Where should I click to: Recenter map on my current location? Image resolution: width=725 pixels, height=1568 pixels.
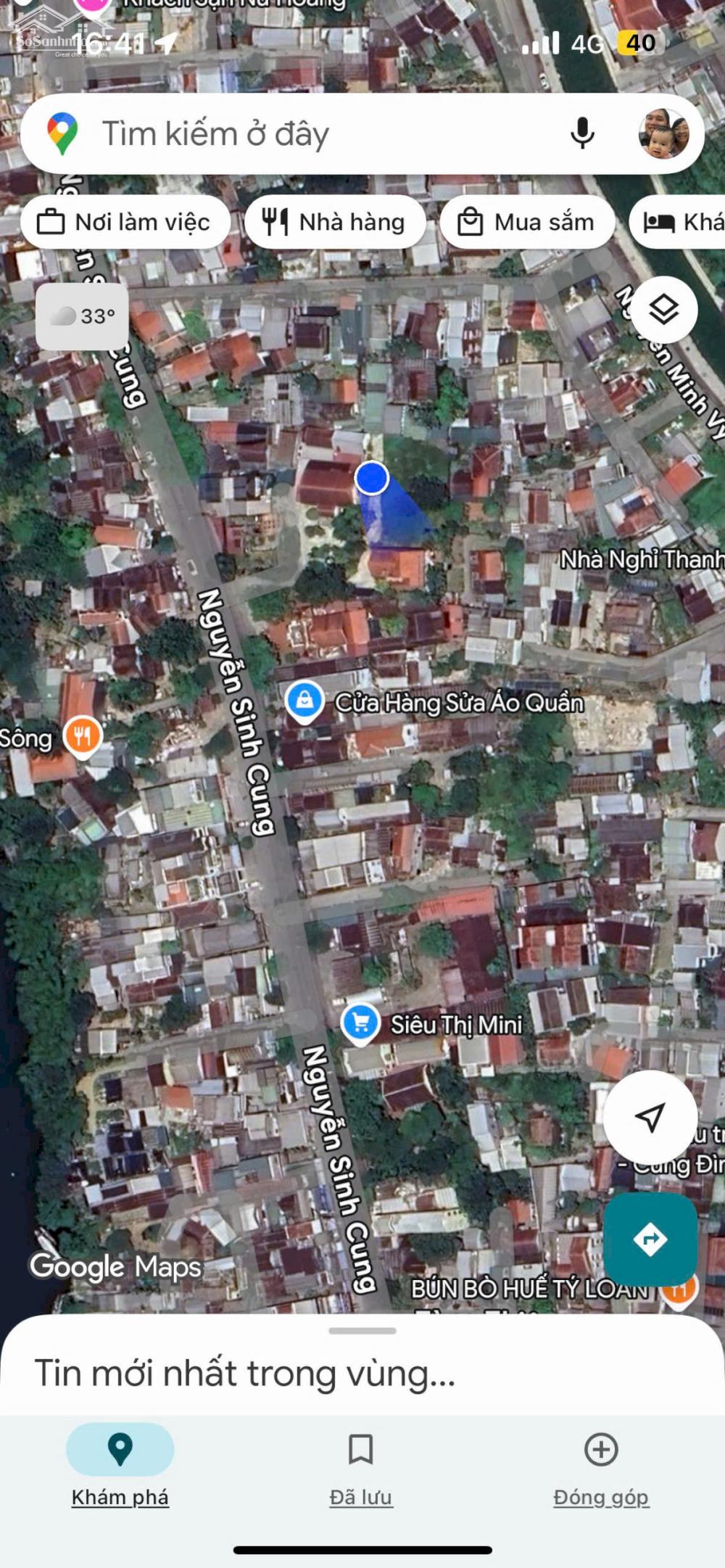coord(650,1117)
